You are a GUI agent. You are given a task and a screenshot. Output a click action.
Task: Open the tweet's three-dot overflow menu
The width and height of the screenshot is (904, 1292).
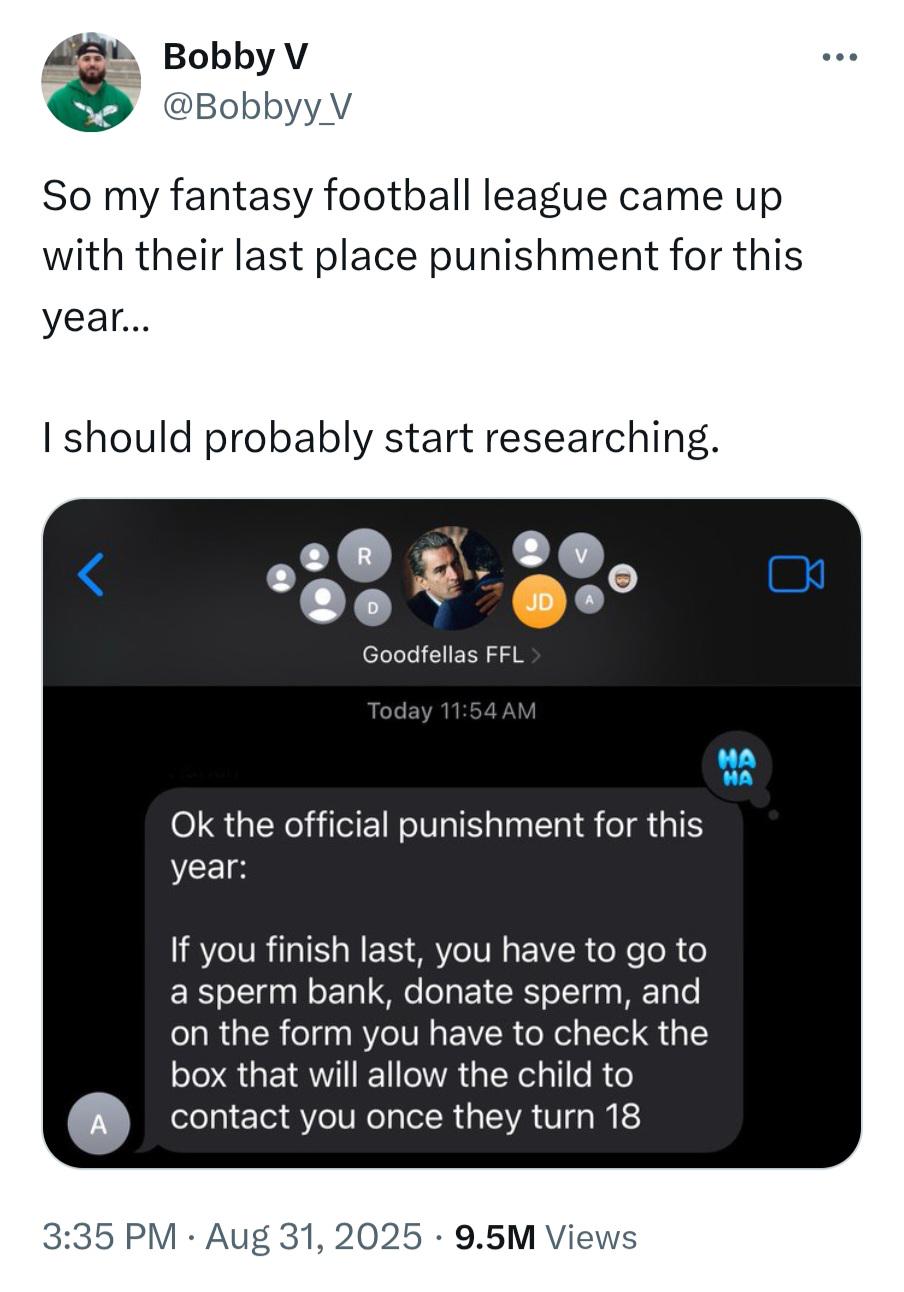tap(839, 57)
